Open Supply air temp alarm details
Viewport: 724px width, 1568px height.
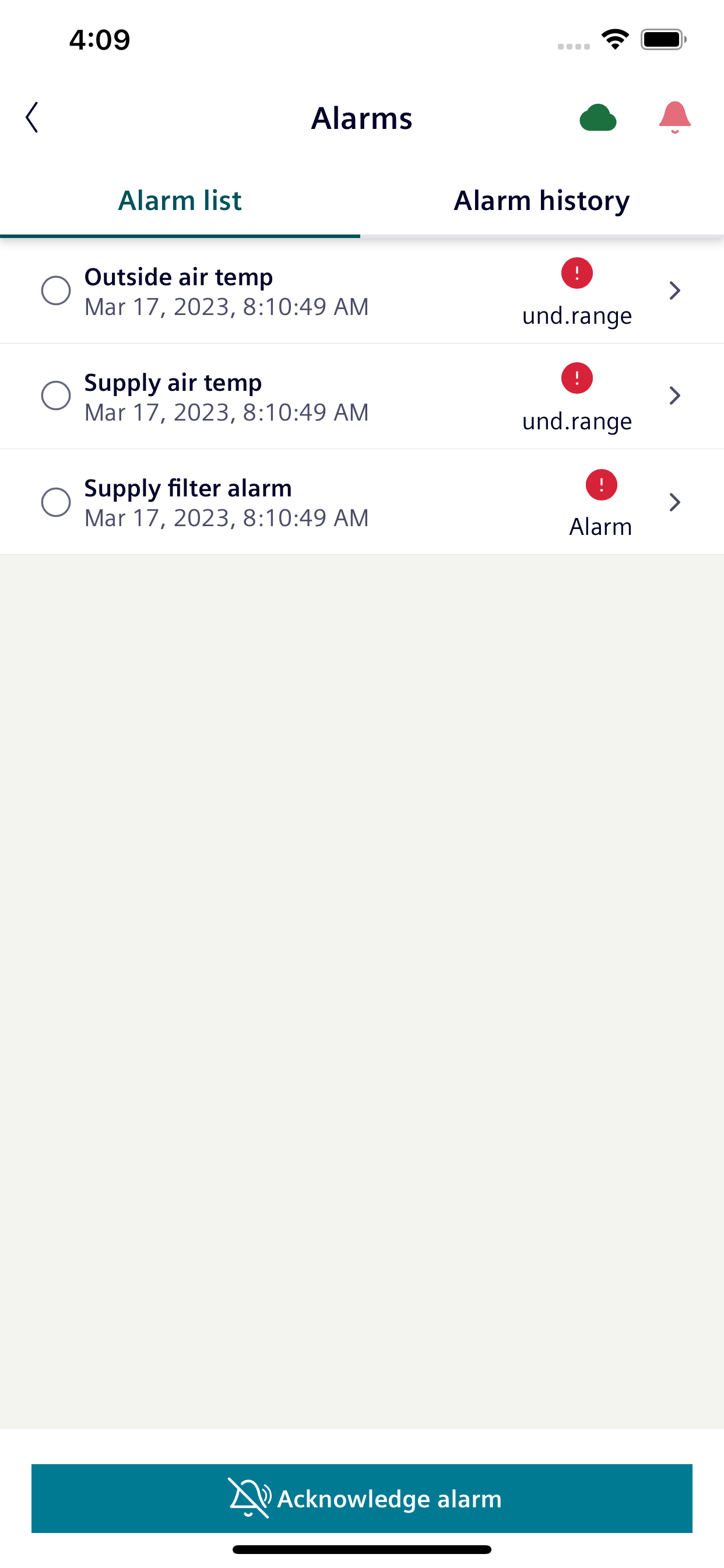[674, 395]
